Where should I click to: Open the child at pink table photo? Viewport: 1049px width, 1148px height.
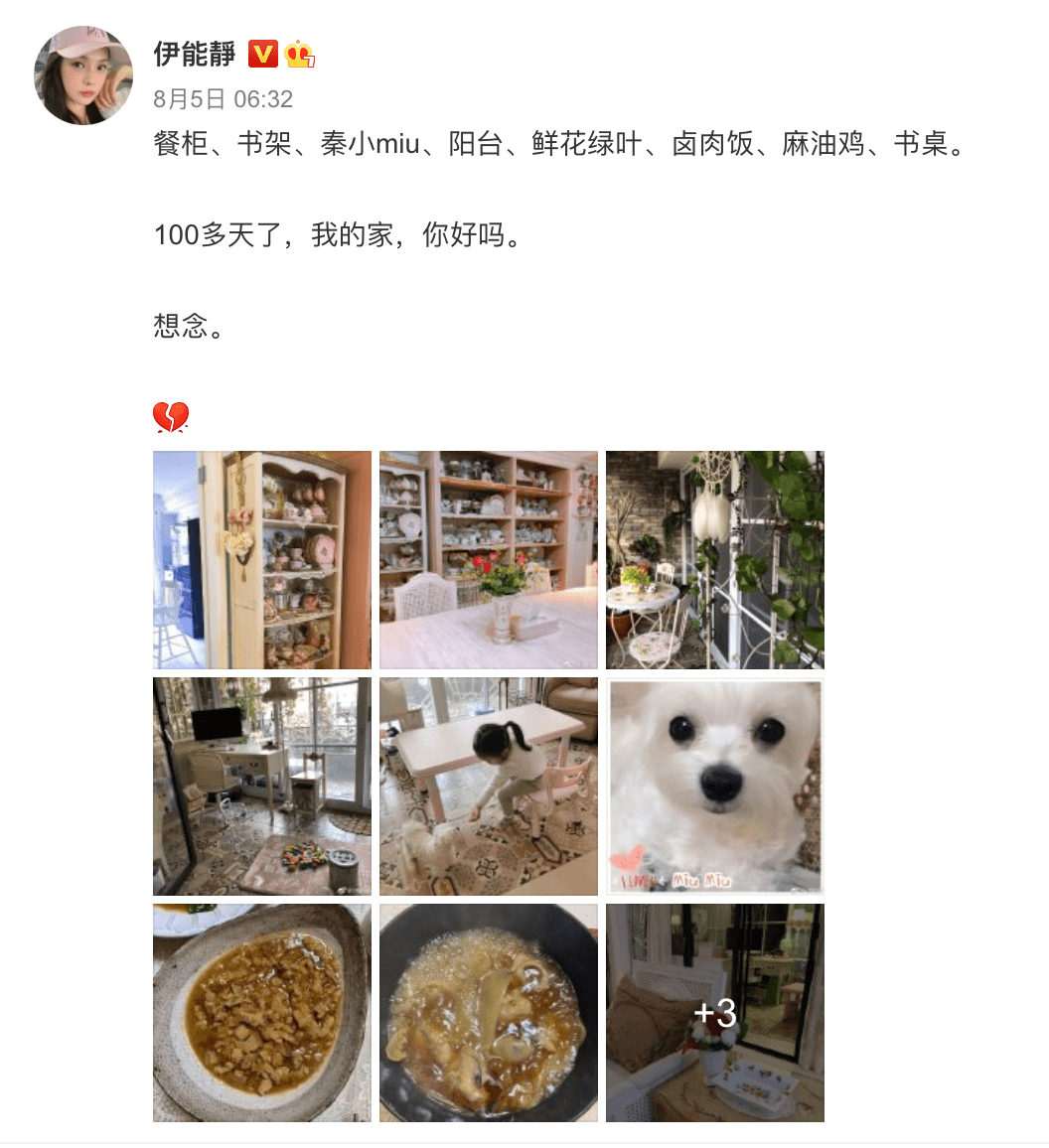[488, 786]
